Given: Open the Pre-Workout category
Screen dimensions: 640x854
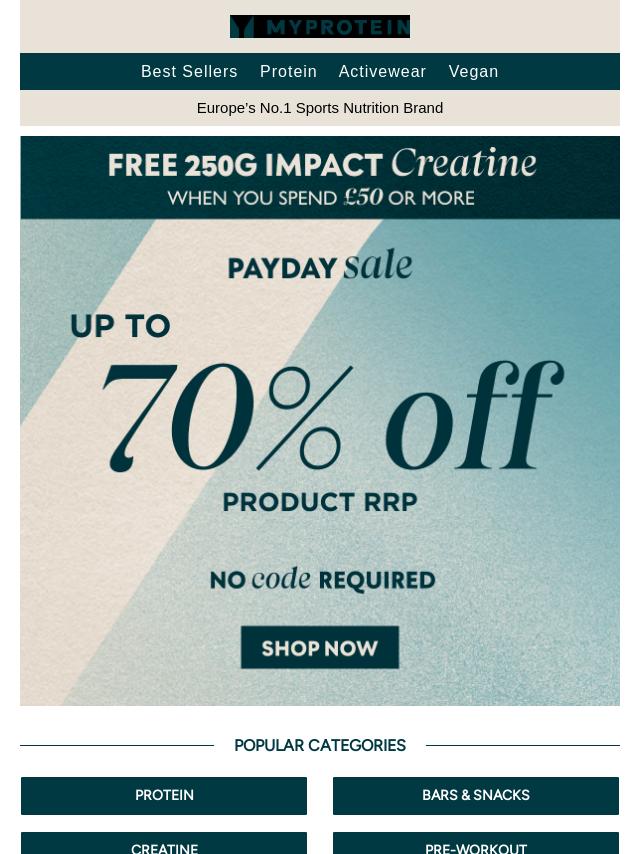Looking at the screenshot, I should click(x=476, y=846).
